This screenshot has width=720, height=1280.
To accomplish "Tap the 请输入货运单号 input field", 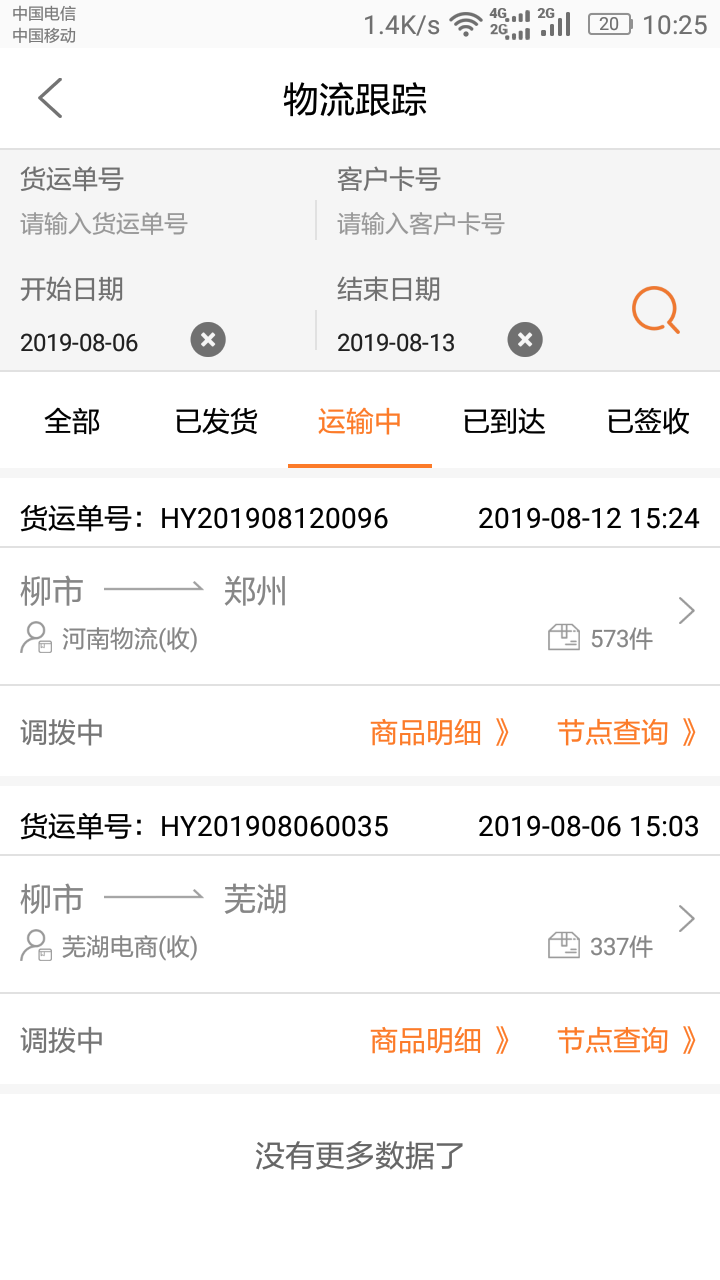I will pyautogui.click(x=120, y=222).
